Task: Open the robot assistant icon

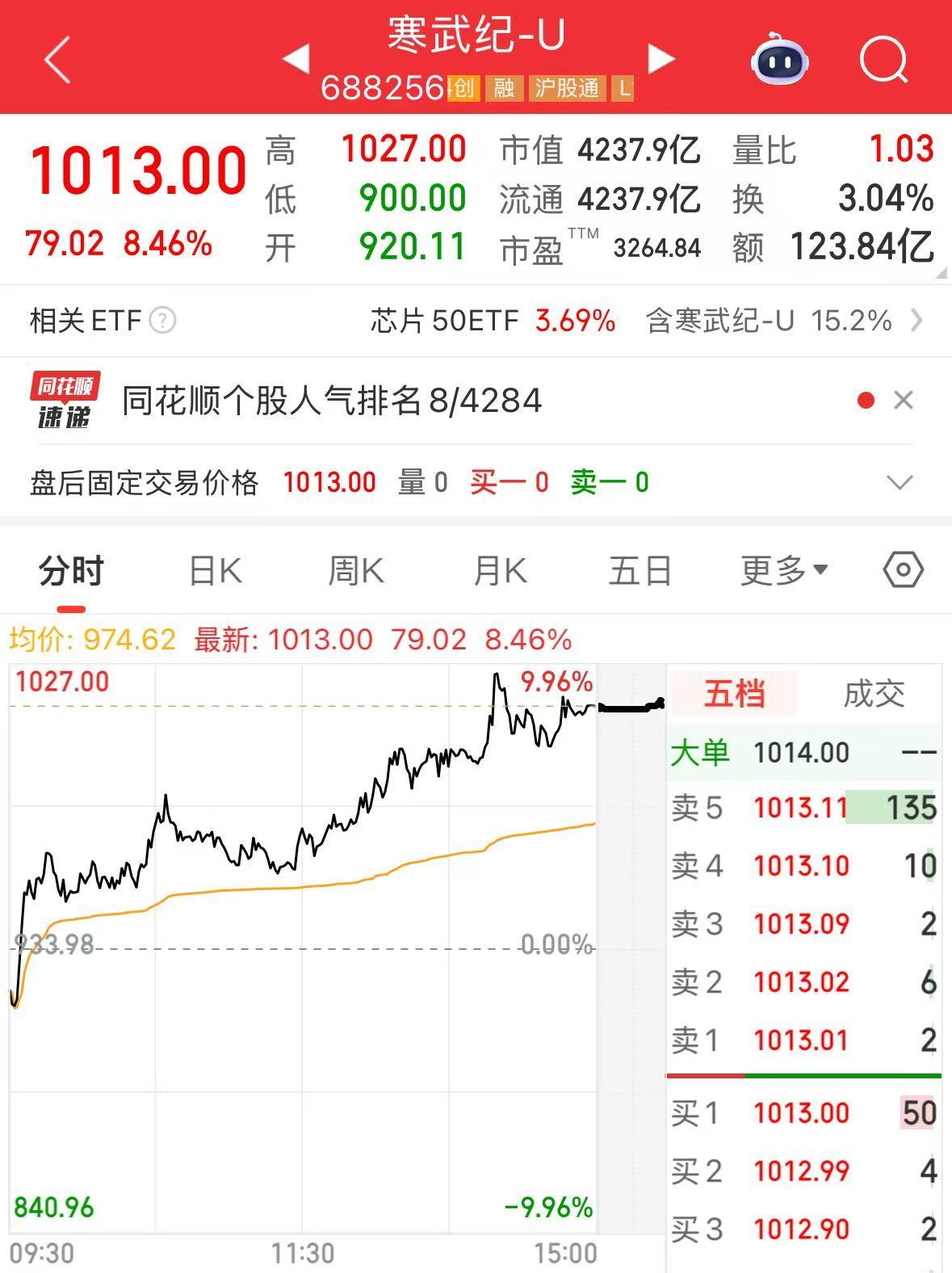Action: point(780,59)
